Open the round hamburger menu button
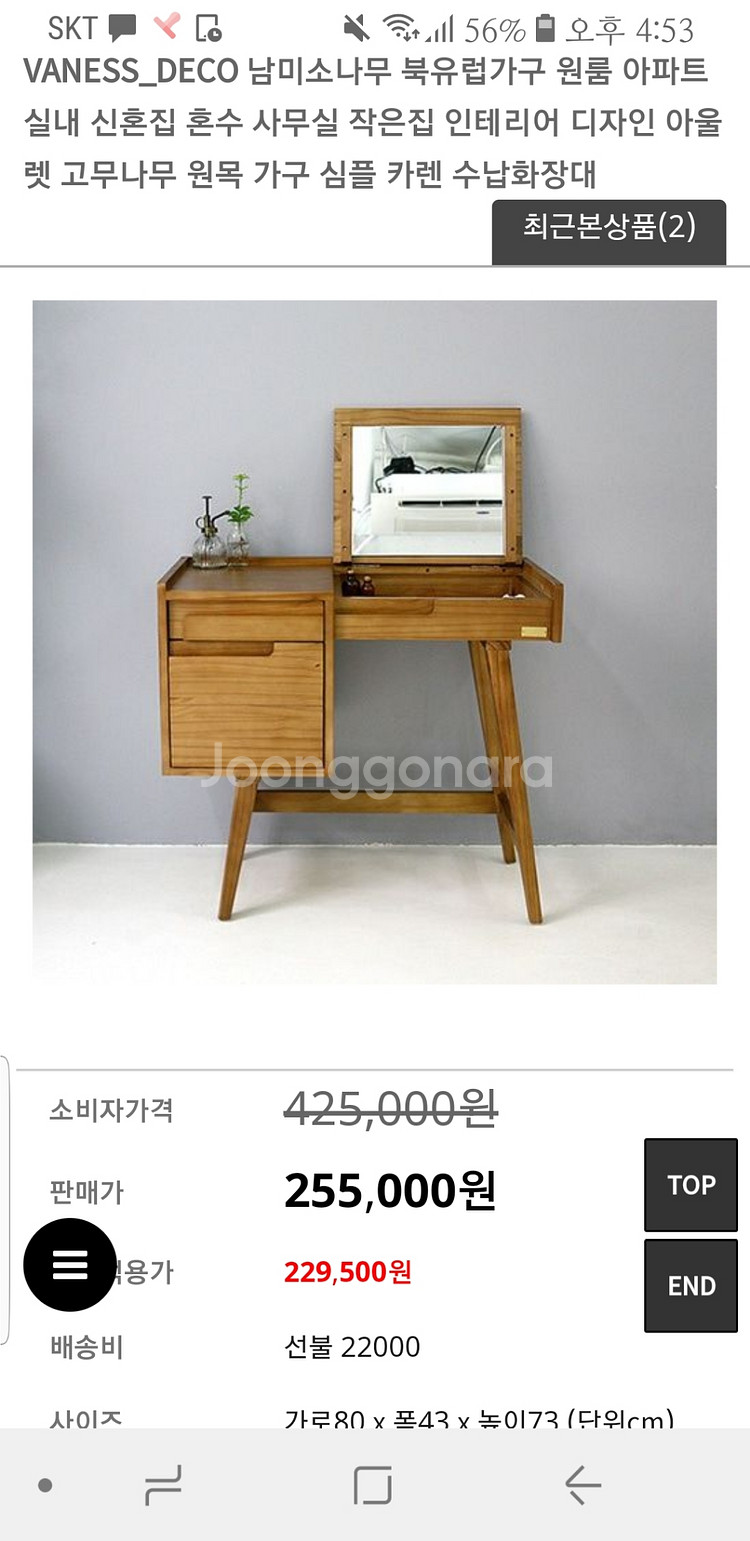750x1541 pixels. click(70, 1264)
